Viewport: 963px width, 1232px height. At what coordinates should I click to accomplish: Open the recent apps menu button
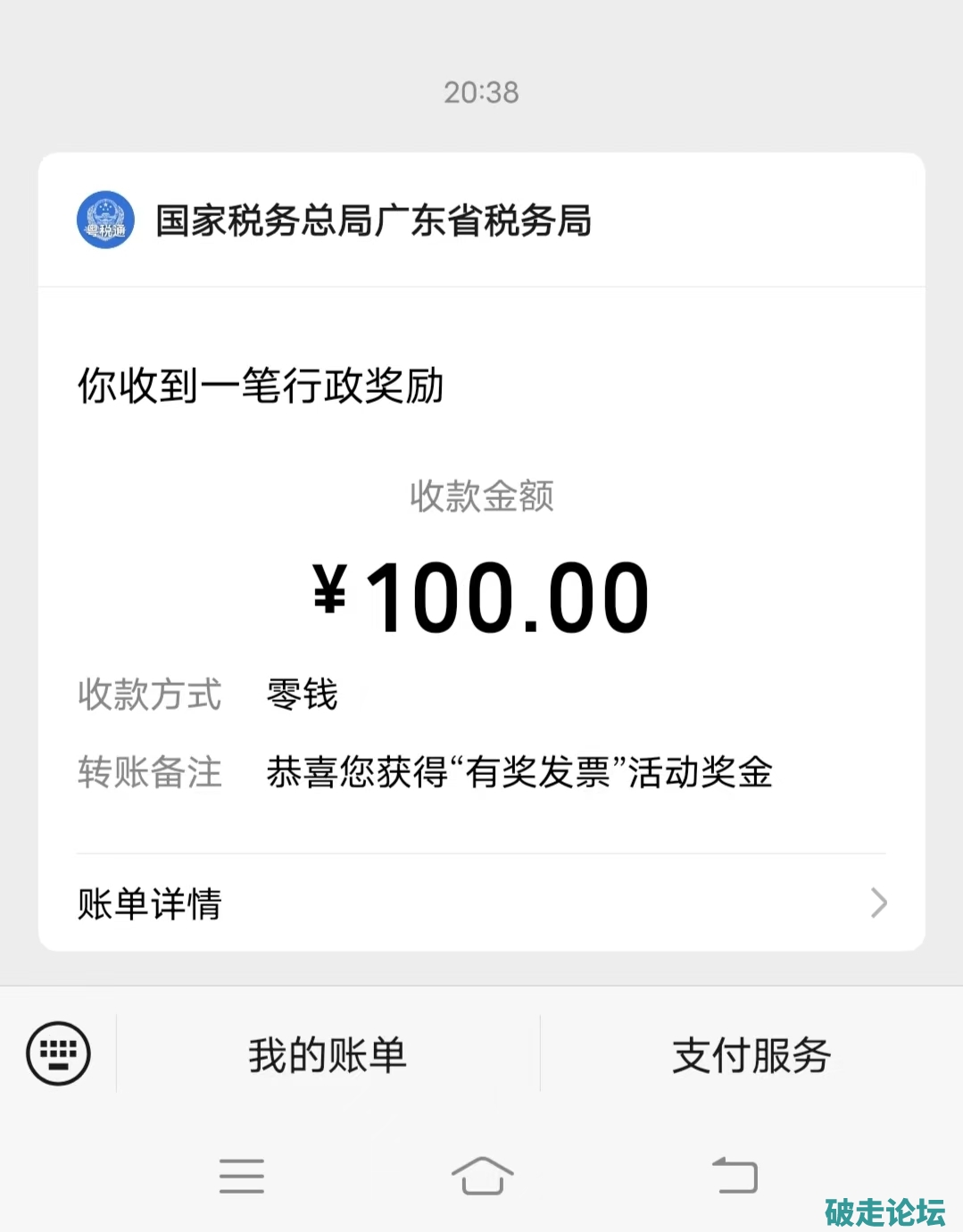[242, 1176]
